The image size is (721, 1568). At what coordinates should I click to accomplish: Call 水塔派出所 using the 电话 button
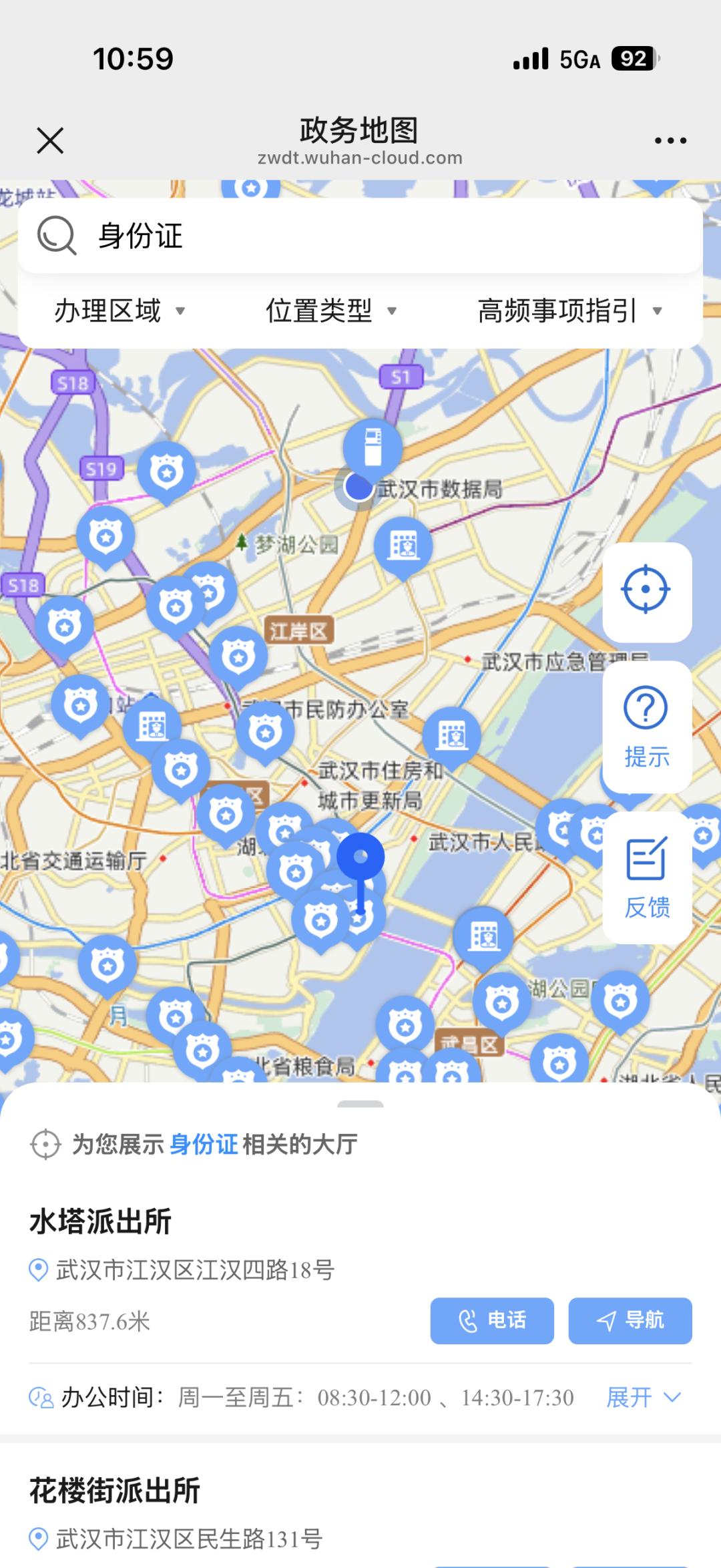[x=492, y=1322]
